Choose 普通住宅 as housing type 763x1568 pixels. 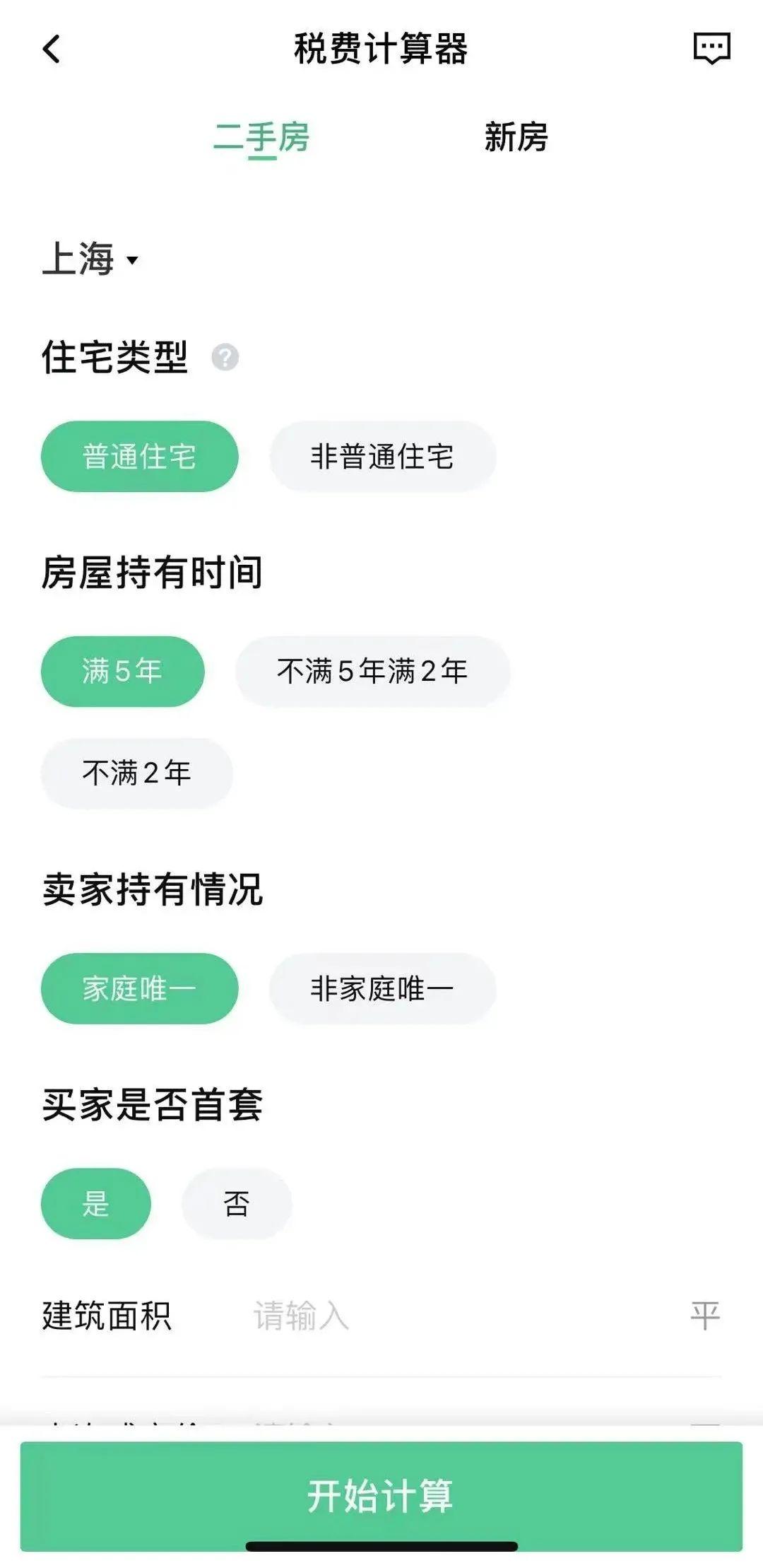pos(139,457)
